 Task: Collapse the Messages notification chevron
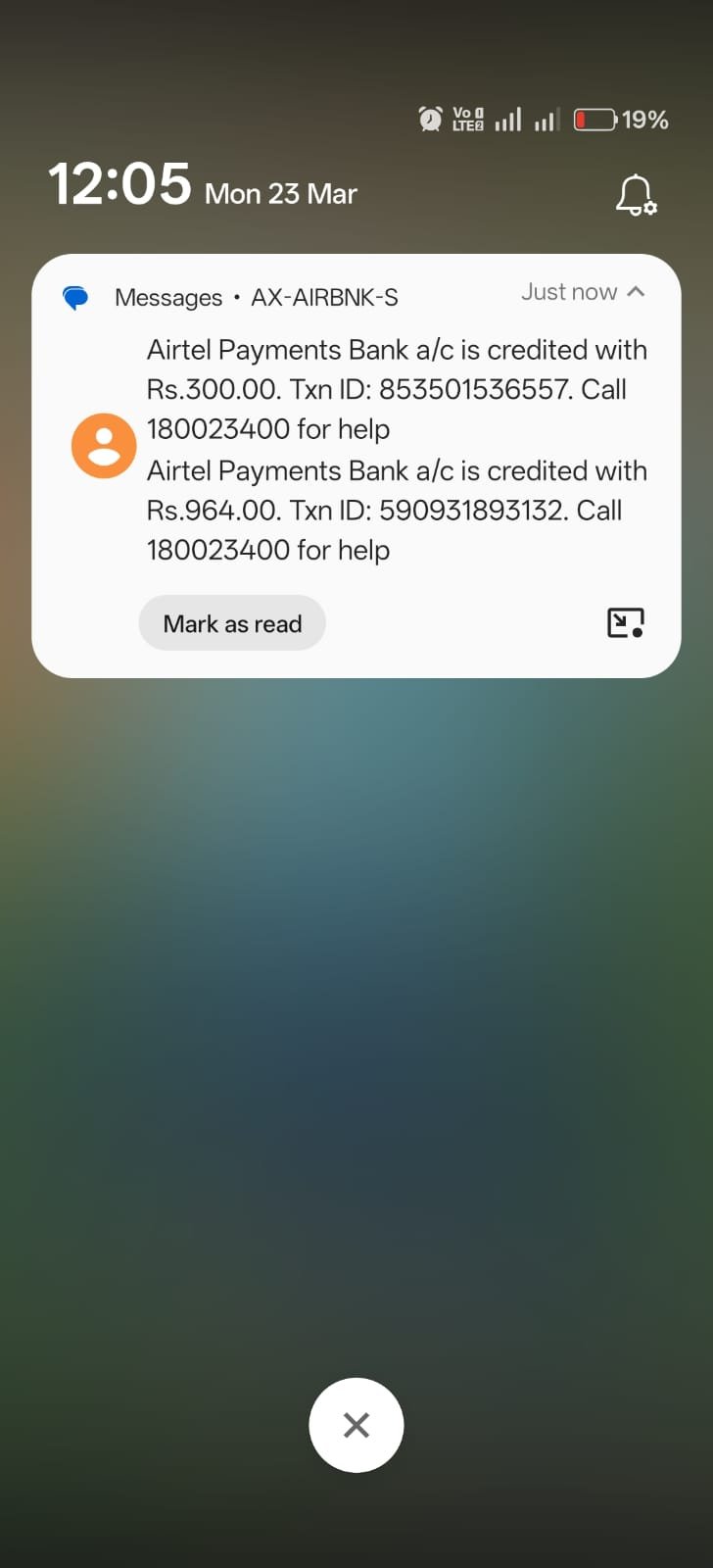coord(636,292)
